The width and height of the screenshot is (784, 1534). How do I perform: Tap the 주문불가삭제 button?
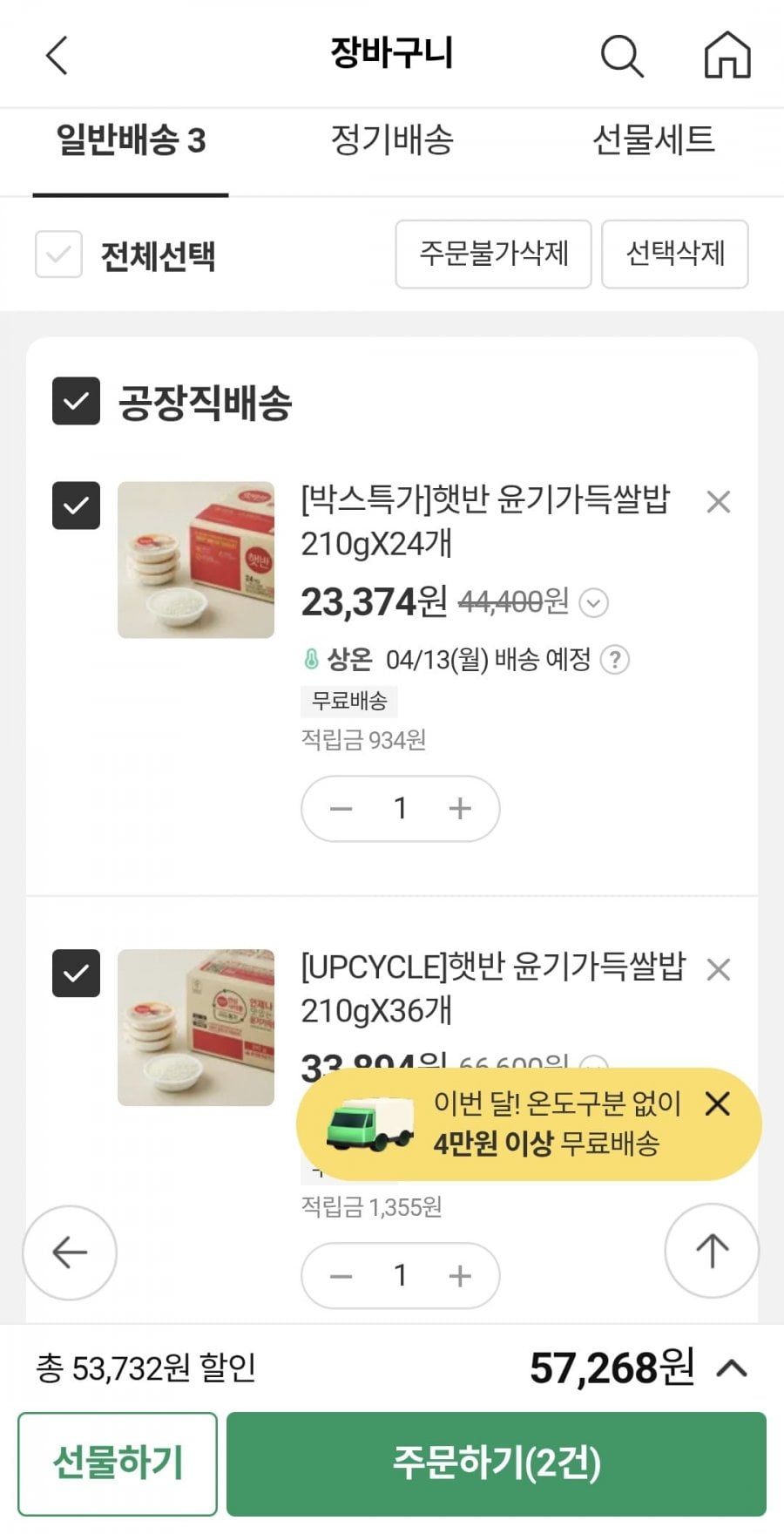493,254
